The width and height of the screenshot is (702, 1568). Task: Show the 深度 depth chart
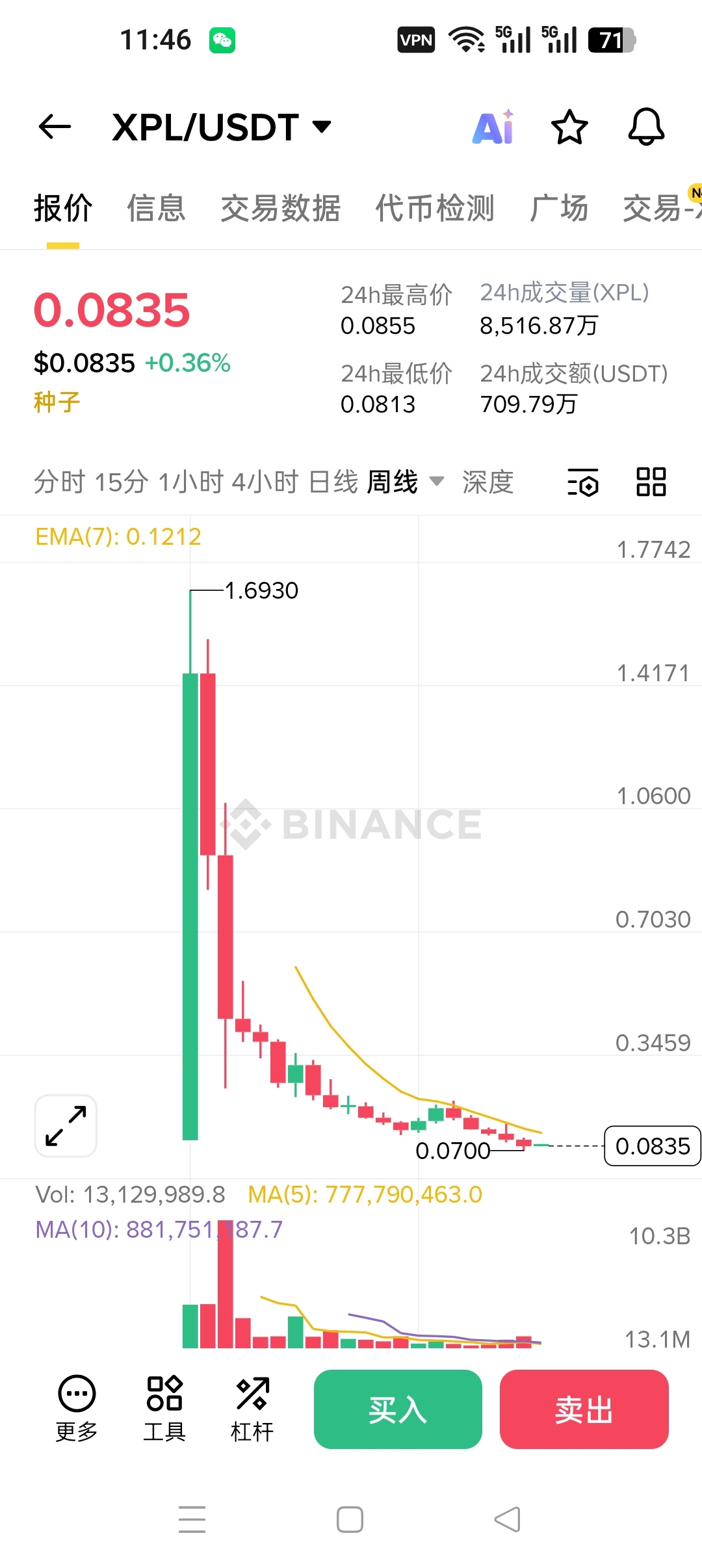(487, 482)
